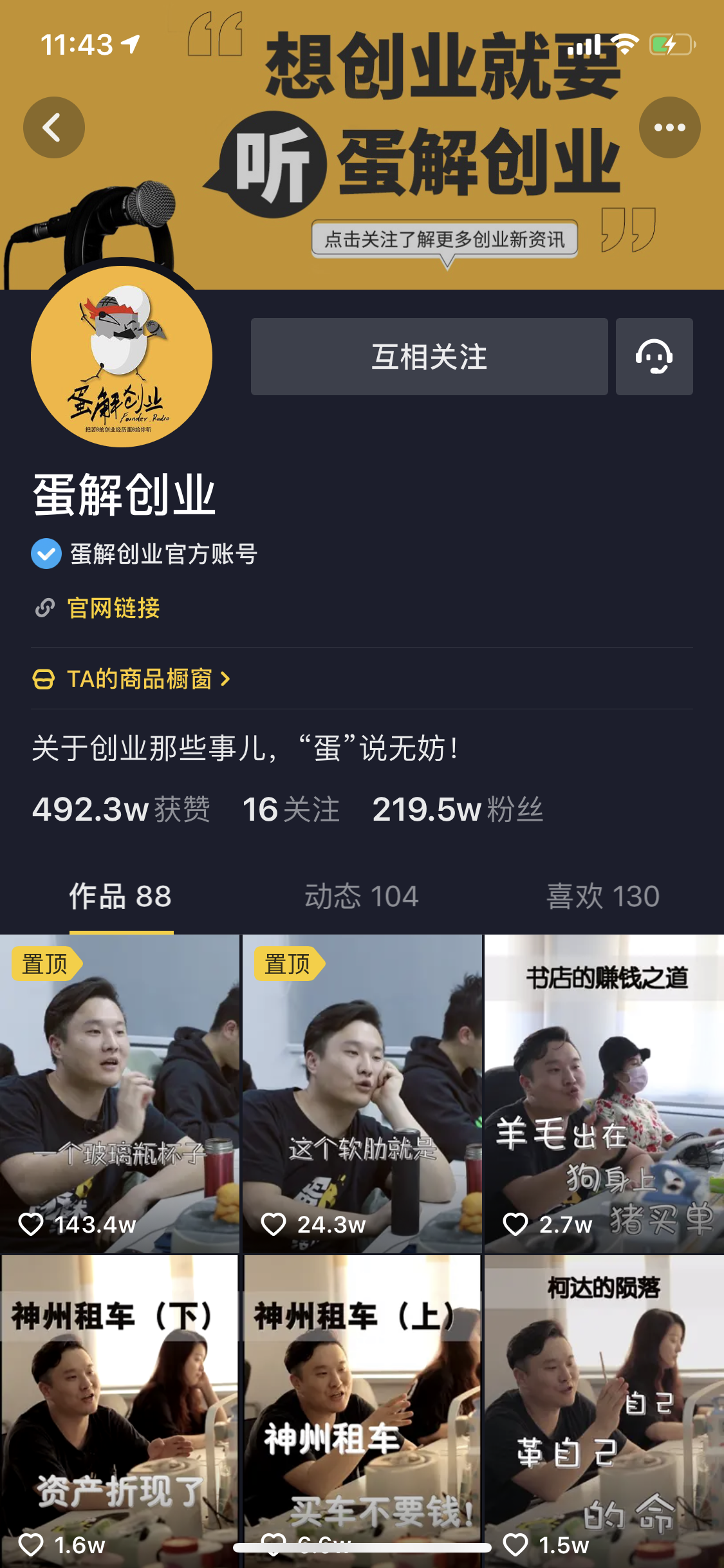Open the 神州租车（上）video
724x1568 pixels.
click(362, 1410)
